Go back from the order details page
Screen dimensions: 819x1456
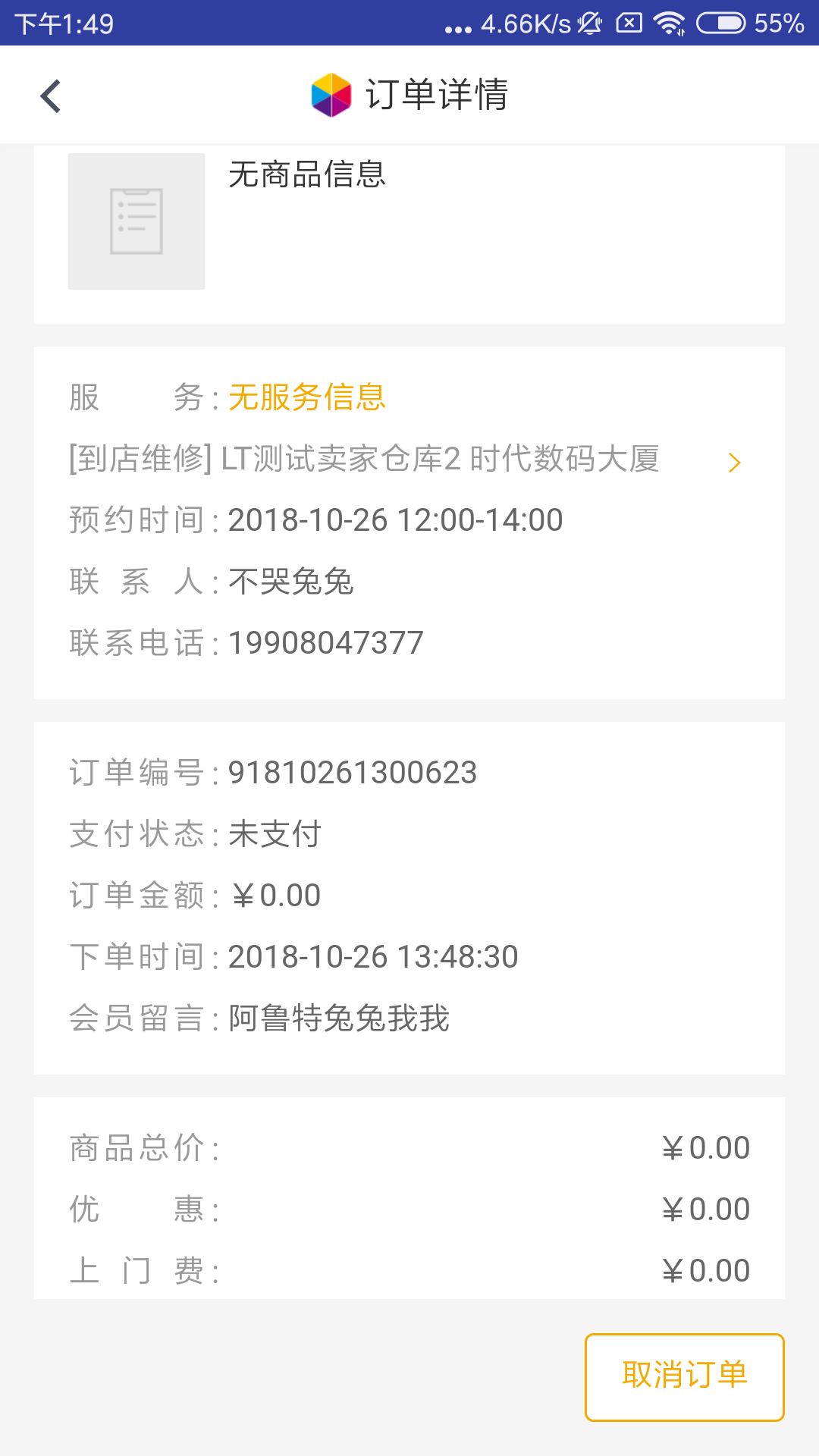coord(51,96)
